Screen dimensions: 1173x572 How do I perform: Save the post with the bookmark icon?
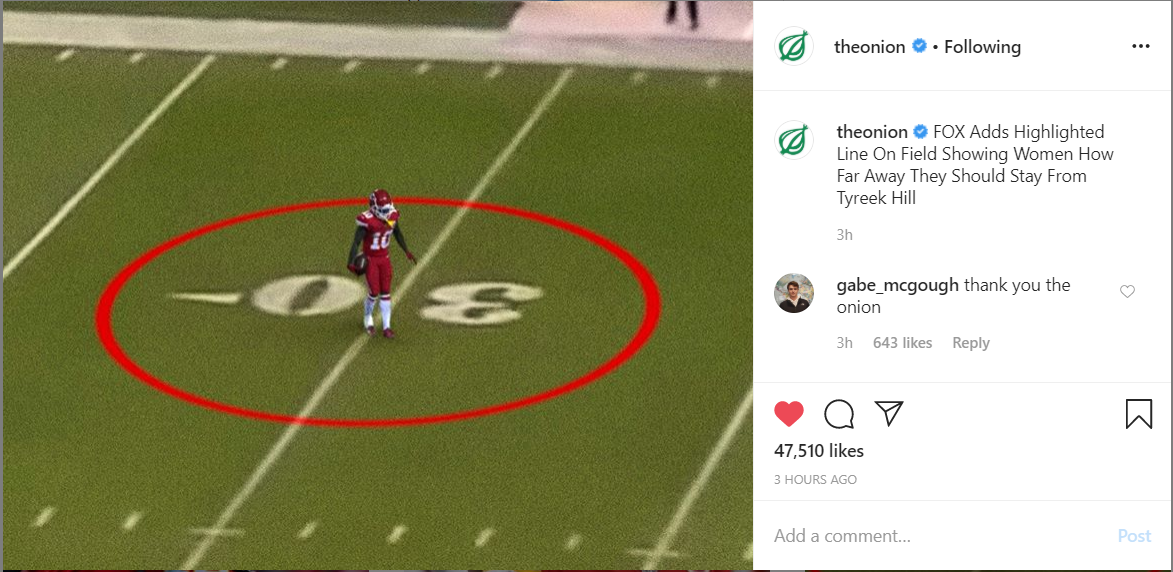(1138, 414)
